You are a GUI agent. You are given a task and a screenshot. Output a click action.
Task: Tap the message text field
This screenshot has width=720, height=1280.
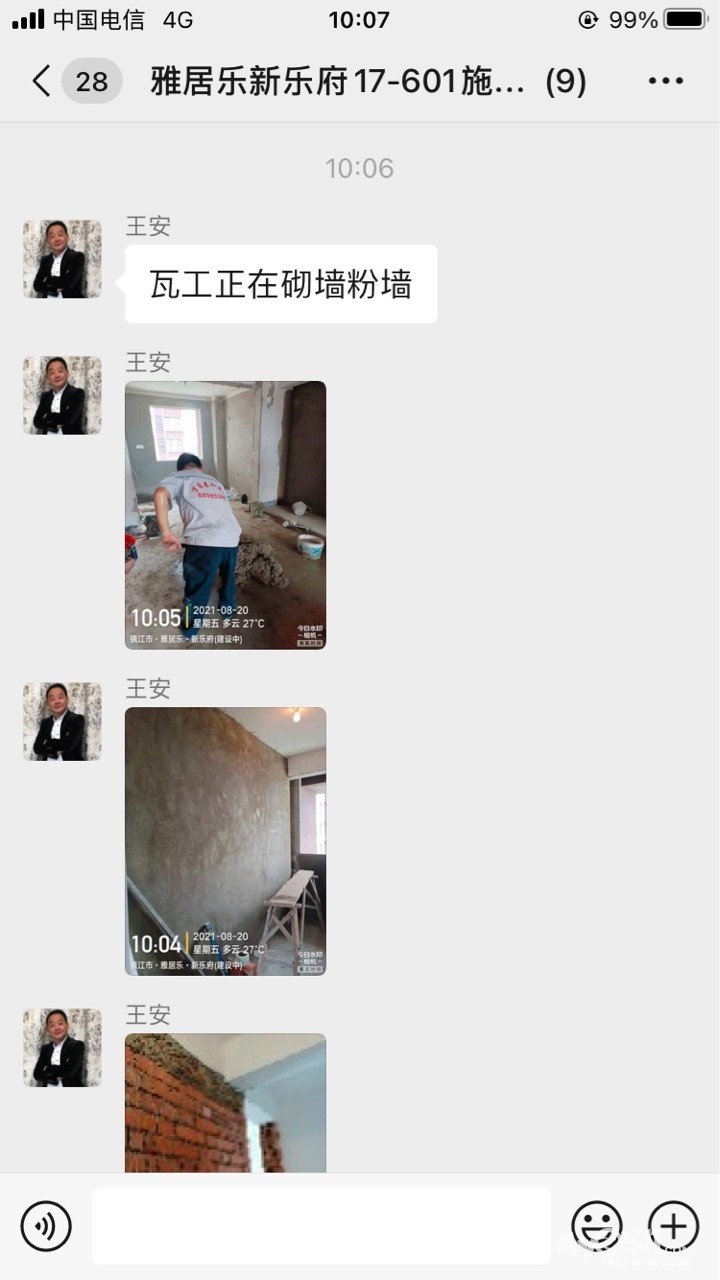321,1226
